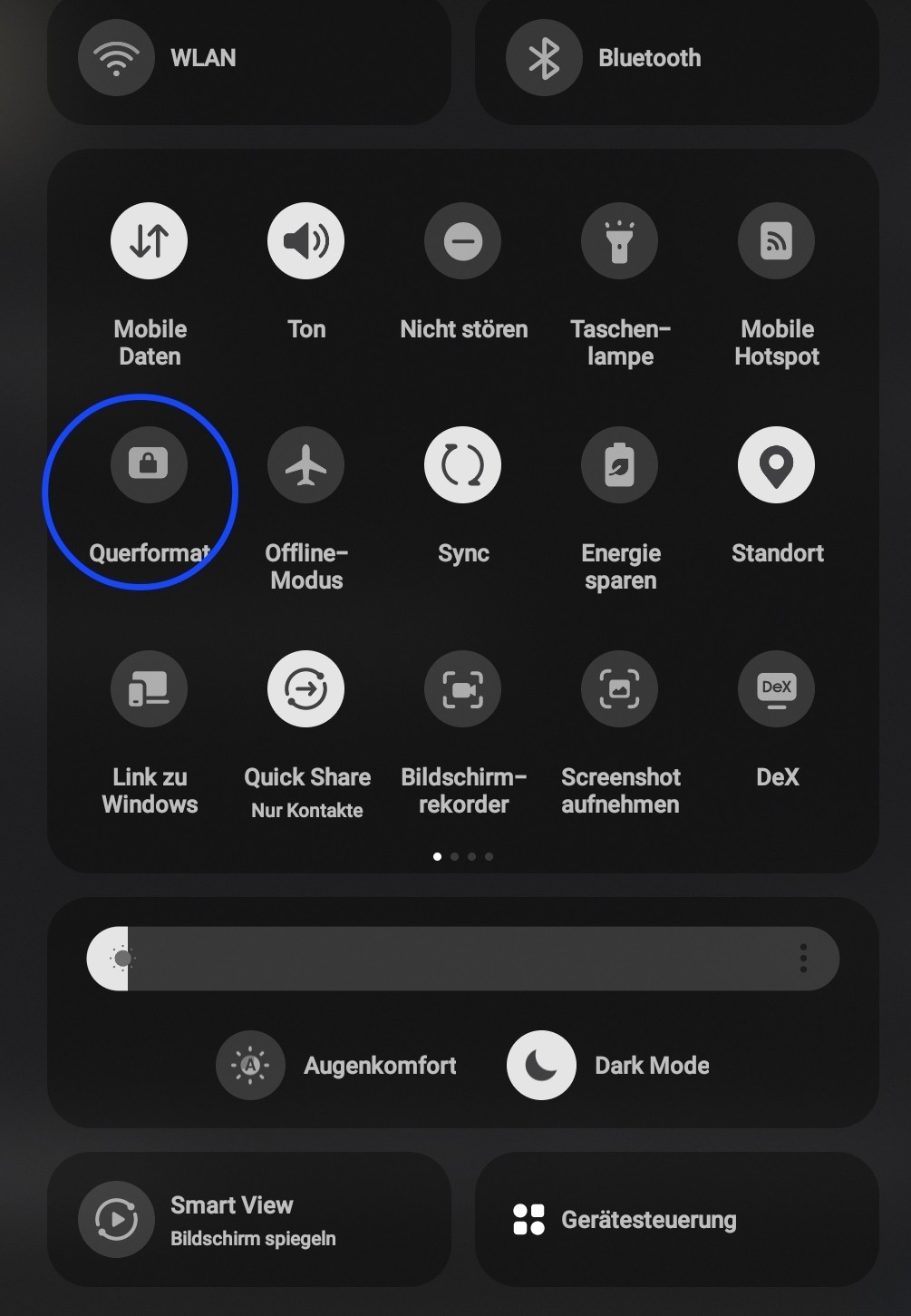Viewport: 911px width, 1316px height.
Task: Enable Nicht stören
Action: point(463,241)
